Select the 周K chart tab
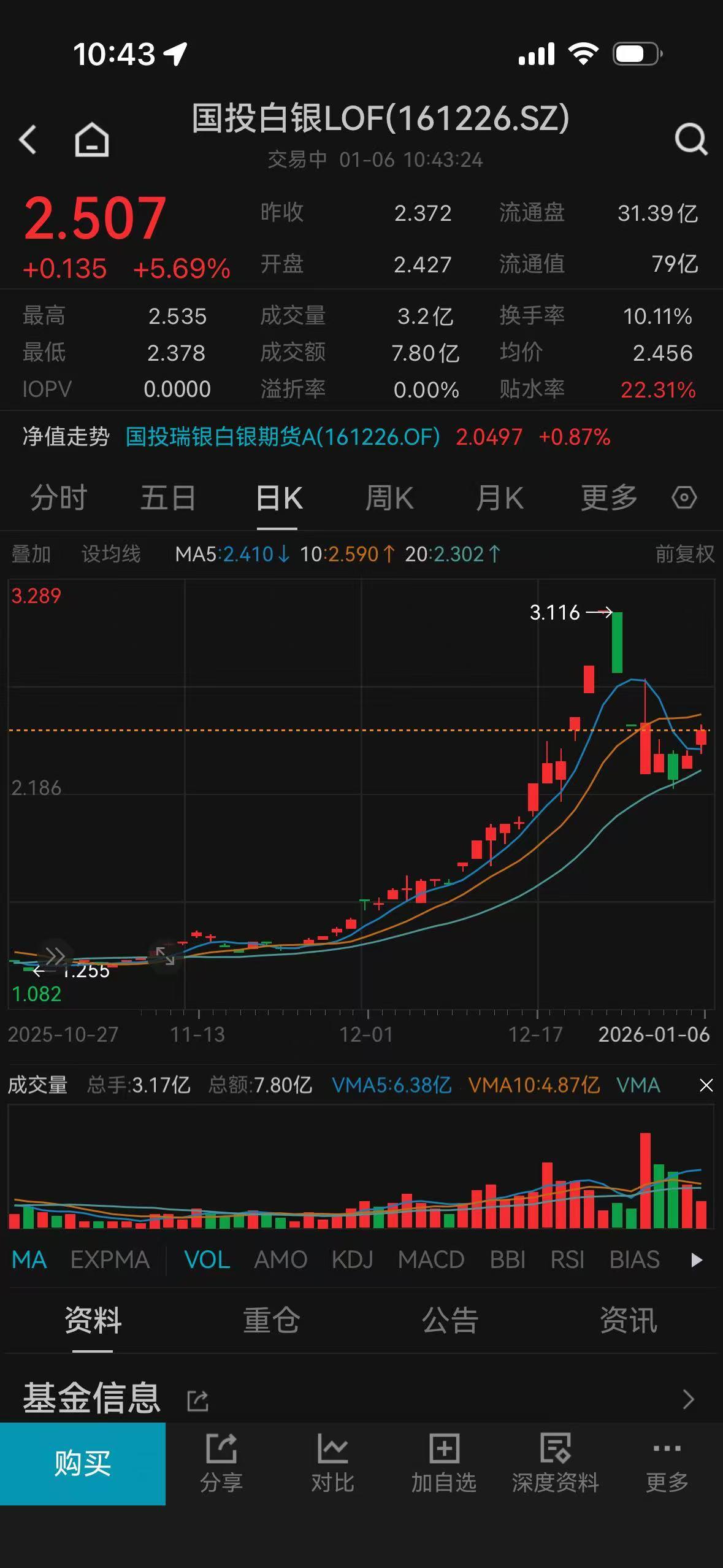The width and height of the screenshot is (723, 1568). tap(389, 498)
